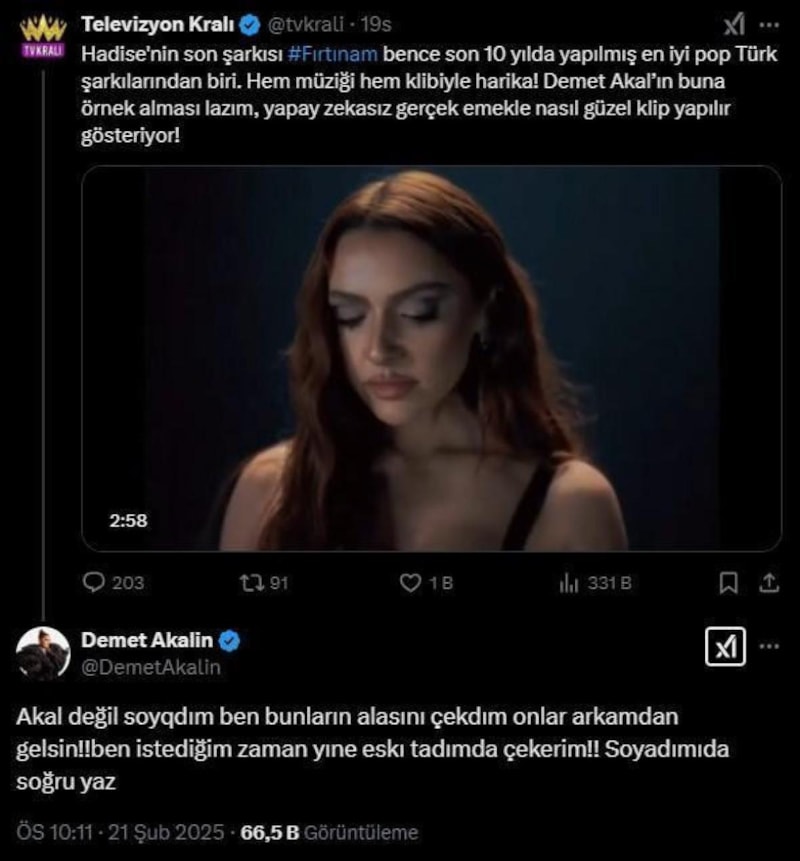Play the 2:58 video clip
Image resolution: width=800 pixels, height=861 pixels.
pos(431,358)
